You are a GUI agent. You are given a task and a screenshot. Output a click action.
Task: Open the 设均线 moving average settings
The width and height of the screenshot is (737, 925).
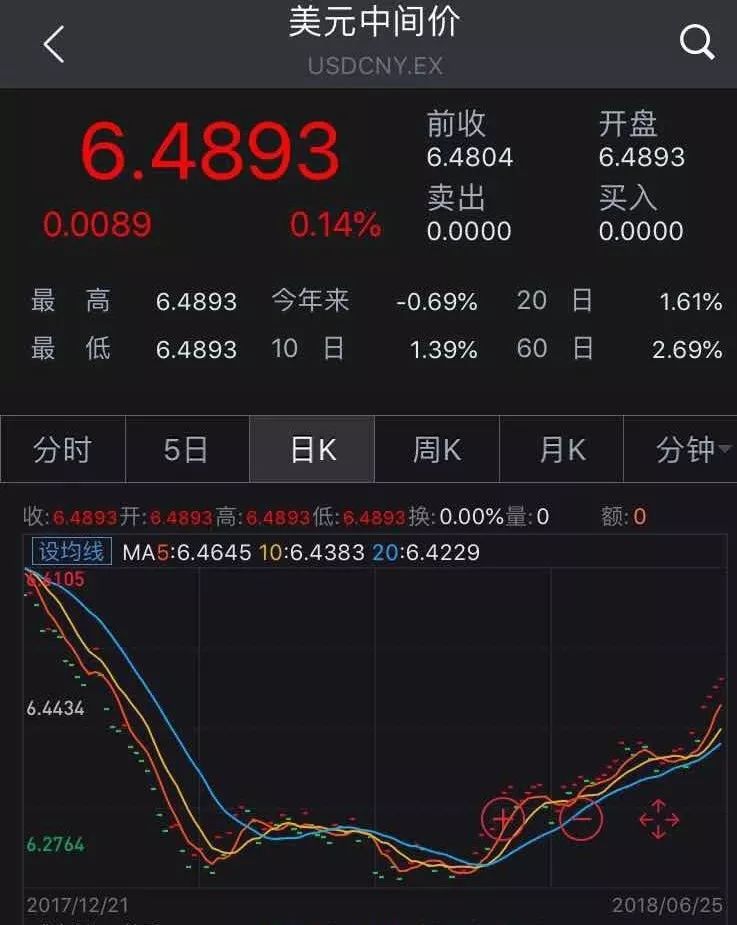[70, 552]
